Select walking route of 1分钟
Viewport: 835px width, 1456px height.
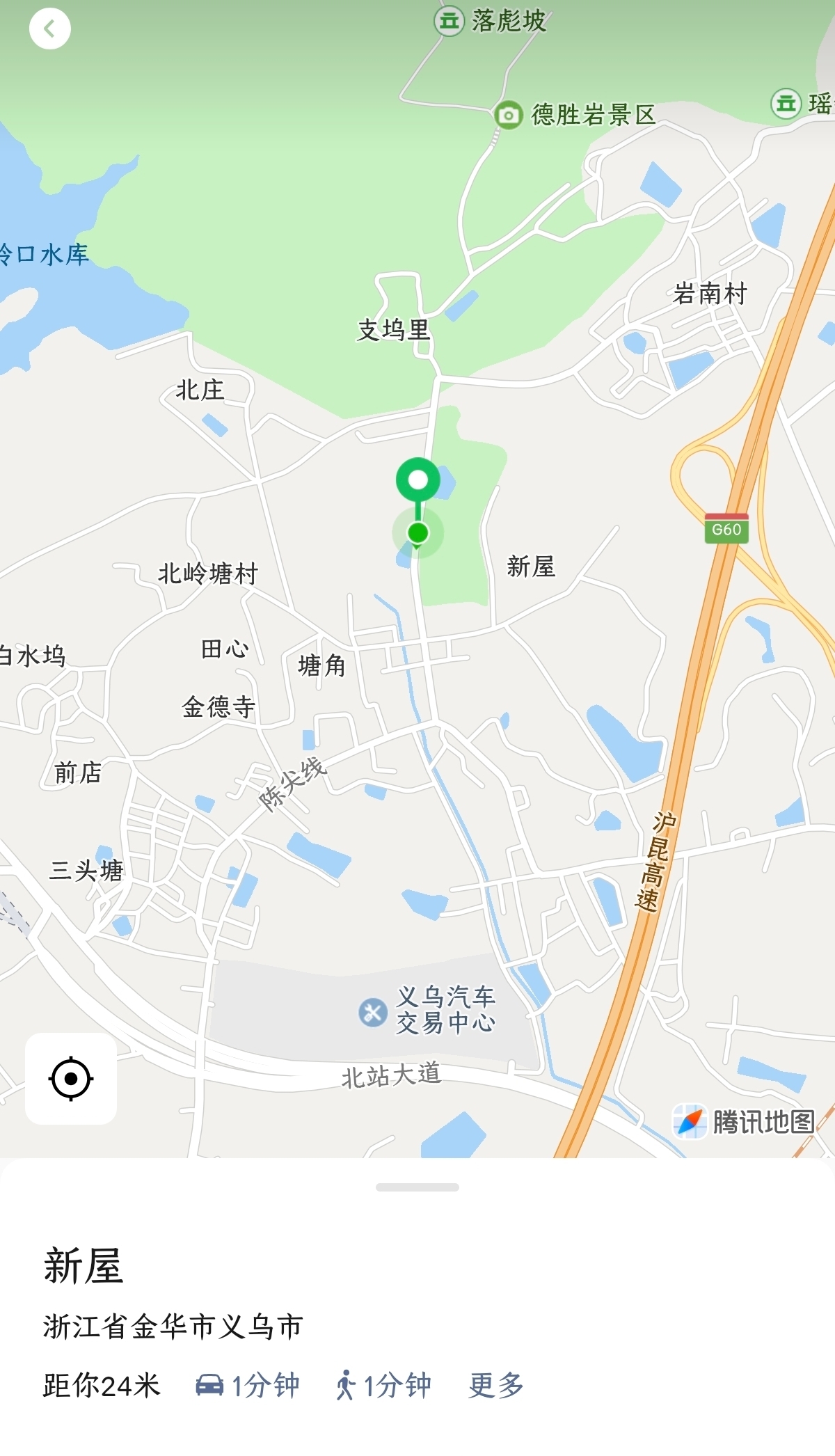383,1385
